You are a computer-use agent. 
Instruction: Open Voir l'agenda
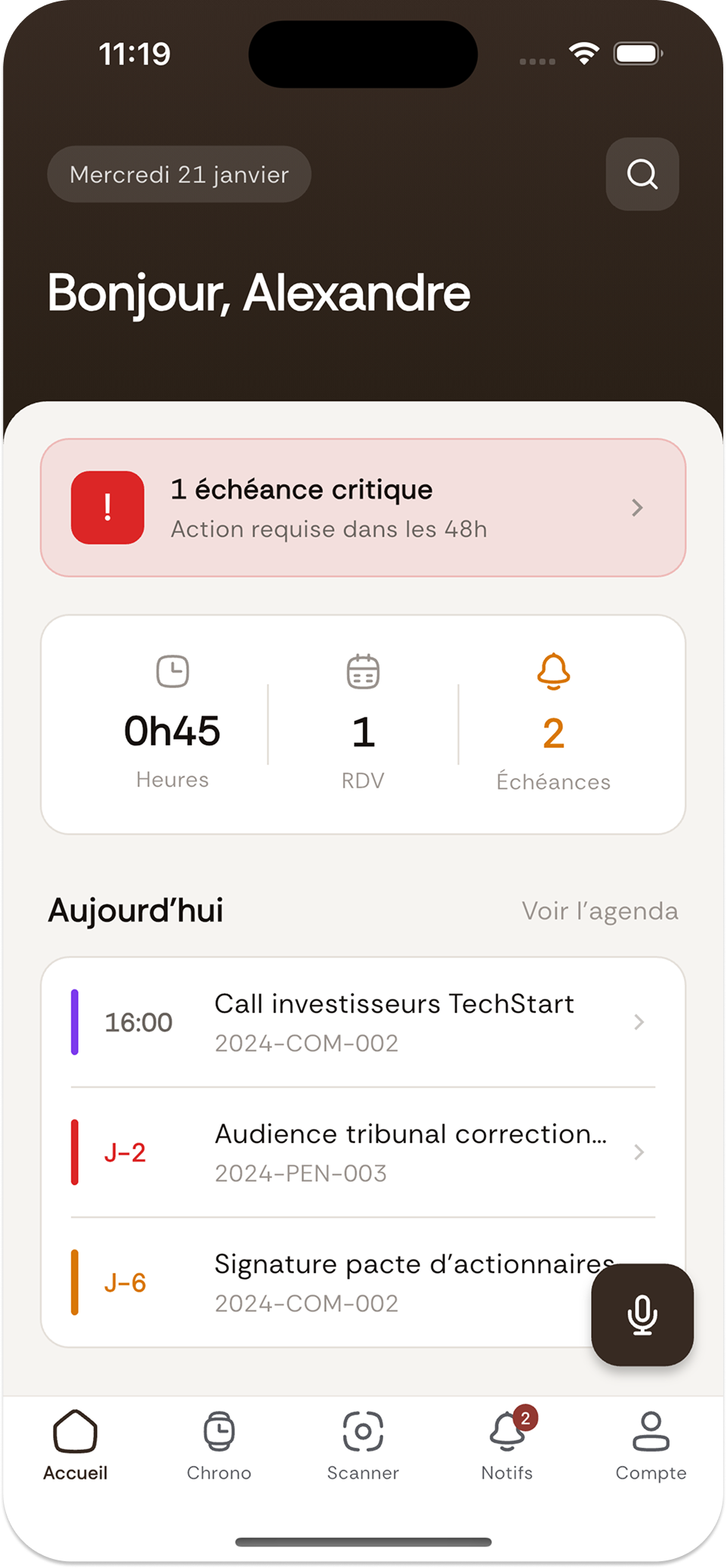(599, 911)
